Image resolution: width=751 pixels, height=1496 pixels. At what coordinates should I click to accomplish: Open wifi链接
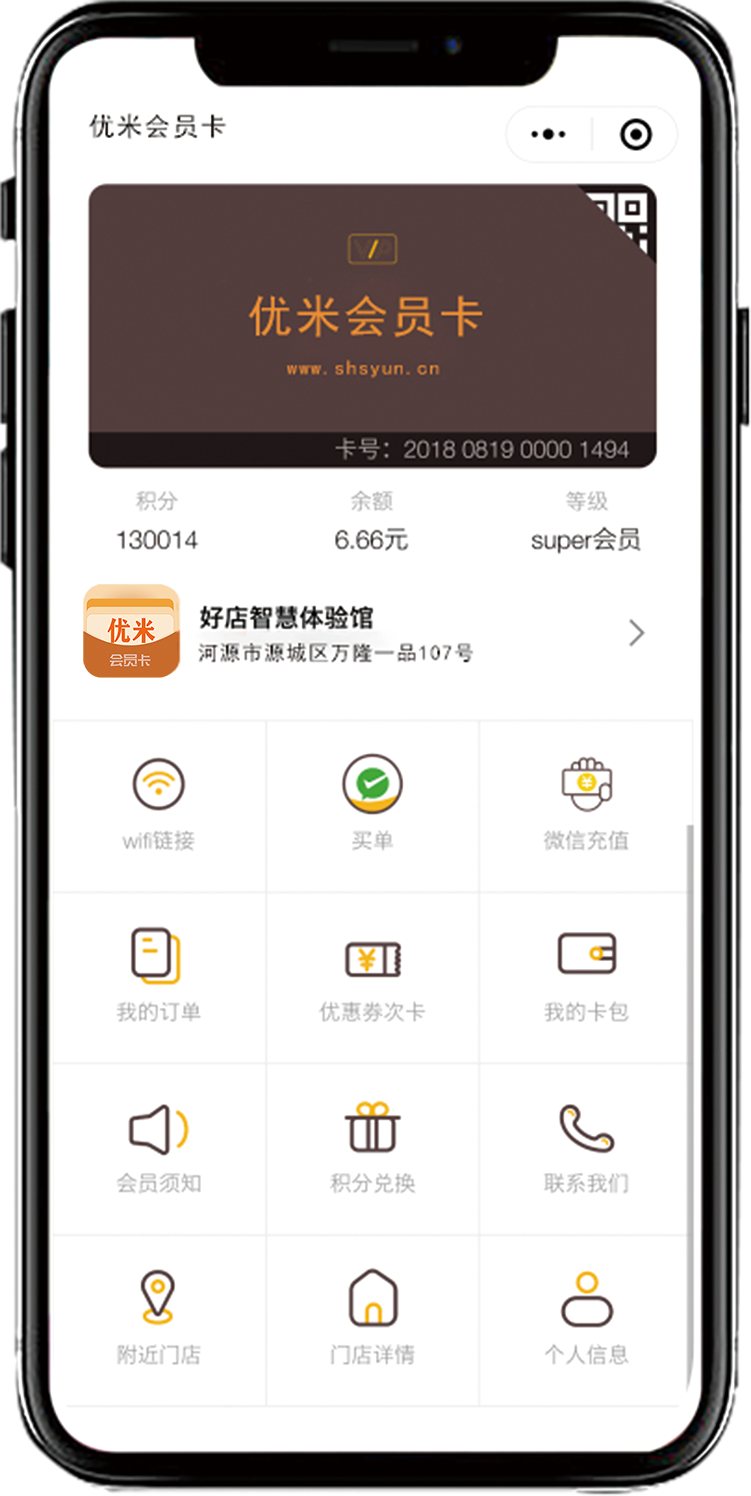(x=158, y=805)
